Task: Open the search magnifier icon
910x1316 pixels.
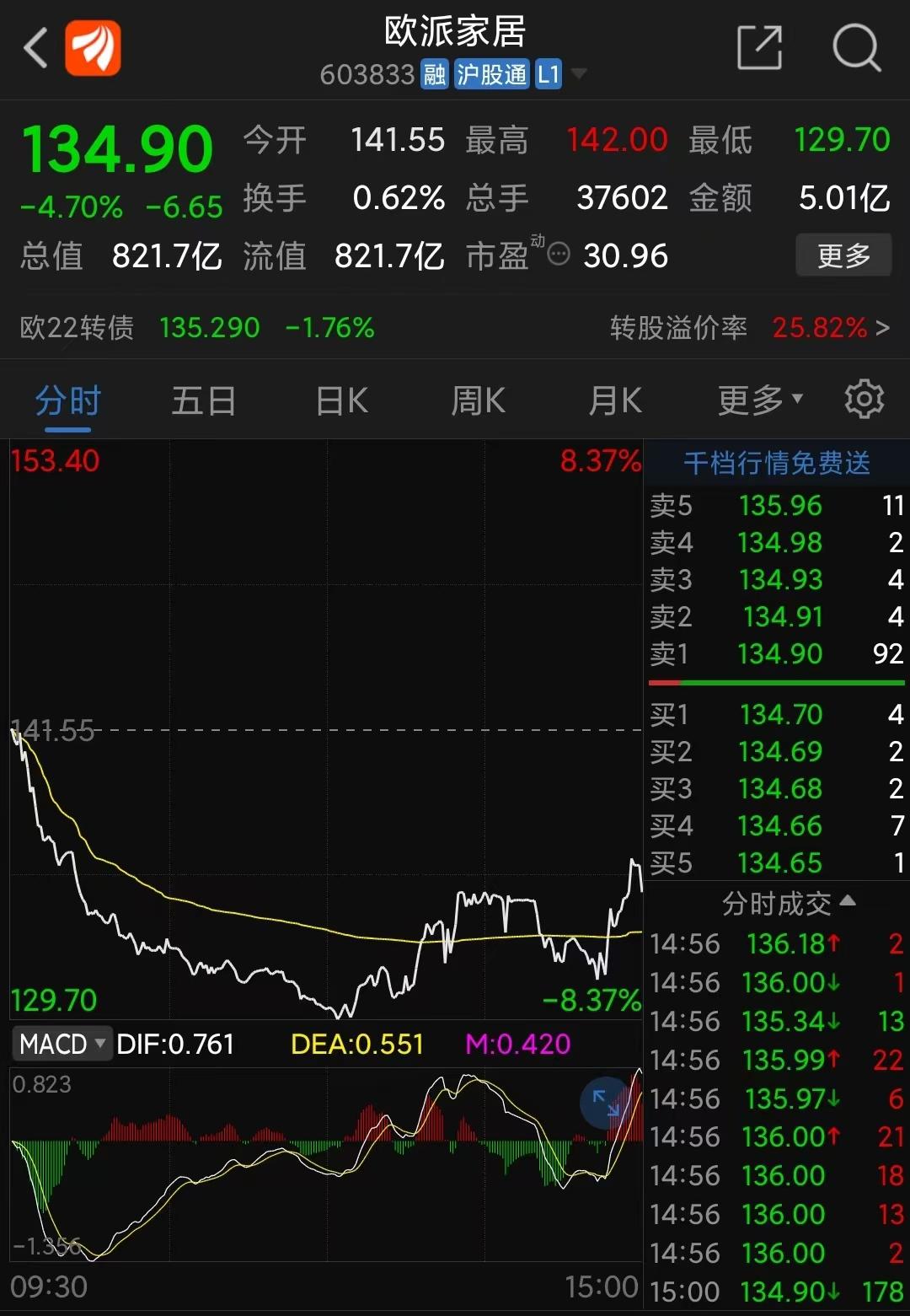Action: [857, 49]
